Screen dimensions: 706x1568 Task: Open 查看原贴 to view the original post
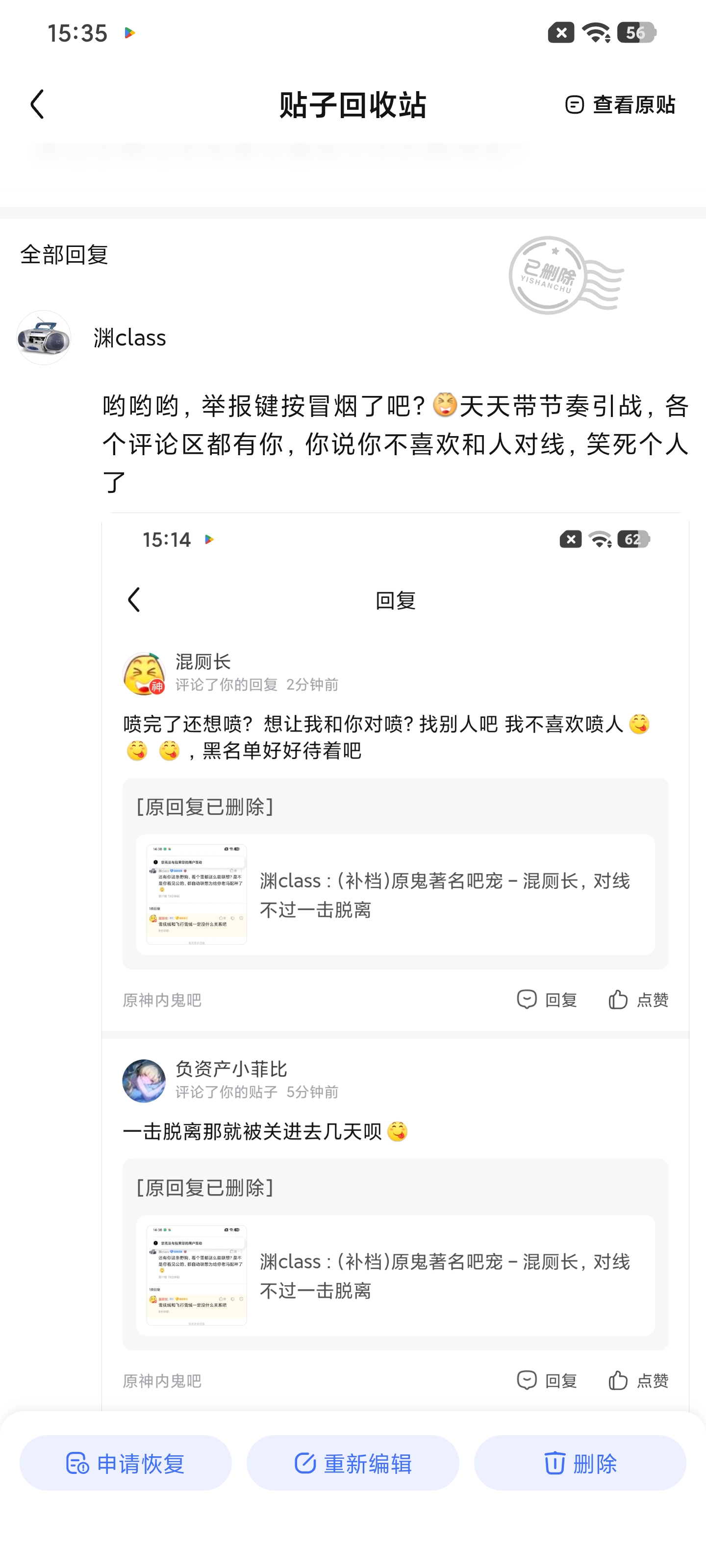tap(620, 105)
